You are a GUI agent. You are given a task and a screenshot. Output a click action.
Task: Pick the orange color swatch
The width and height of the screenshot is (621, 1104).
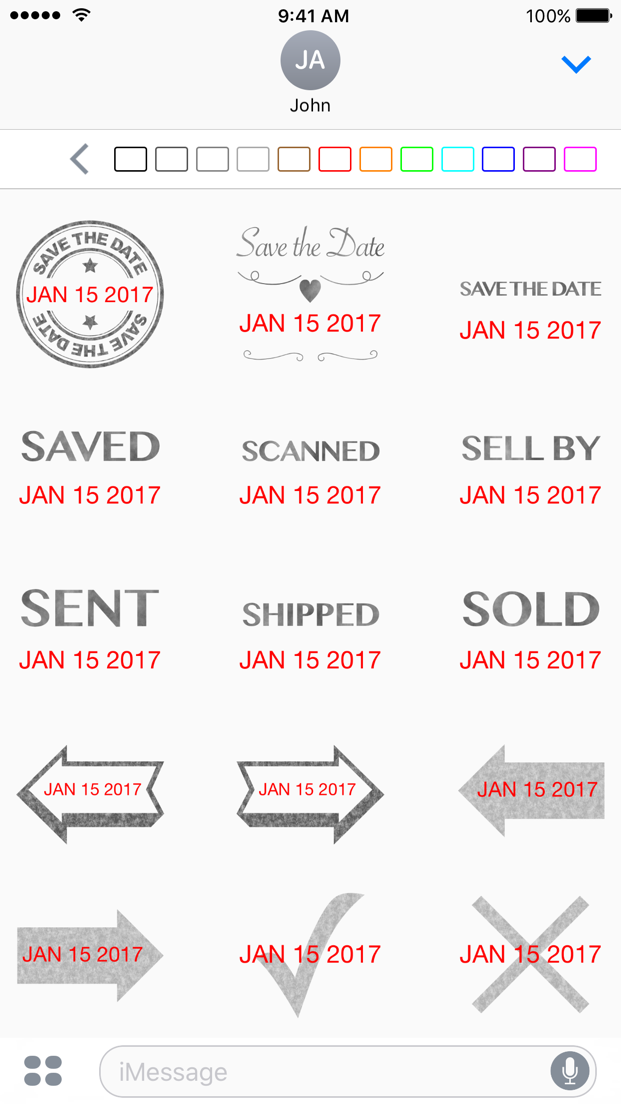tap(375, 159)
